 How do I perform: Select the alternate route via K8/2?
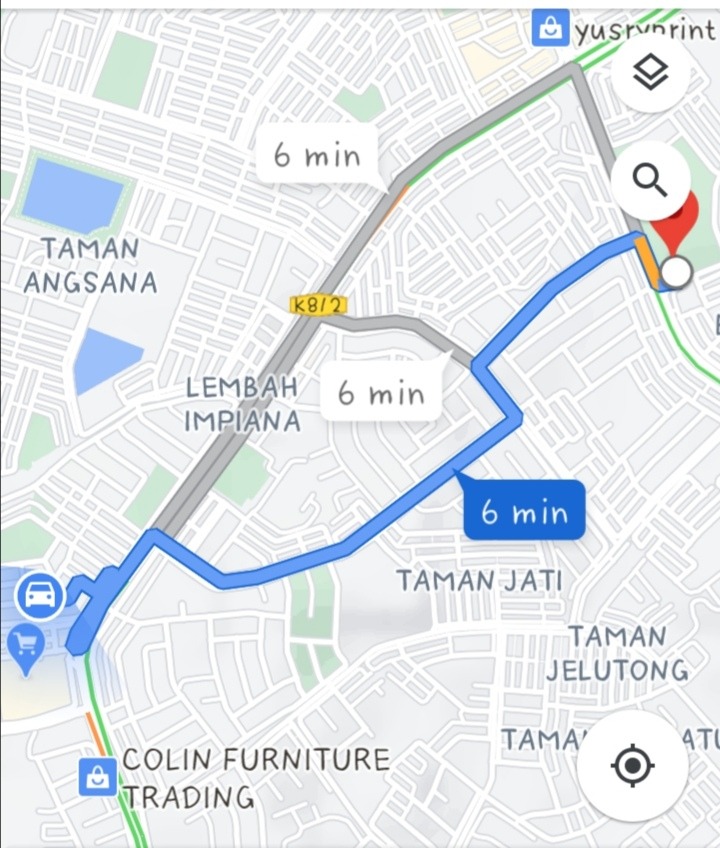tap(381, 393)
